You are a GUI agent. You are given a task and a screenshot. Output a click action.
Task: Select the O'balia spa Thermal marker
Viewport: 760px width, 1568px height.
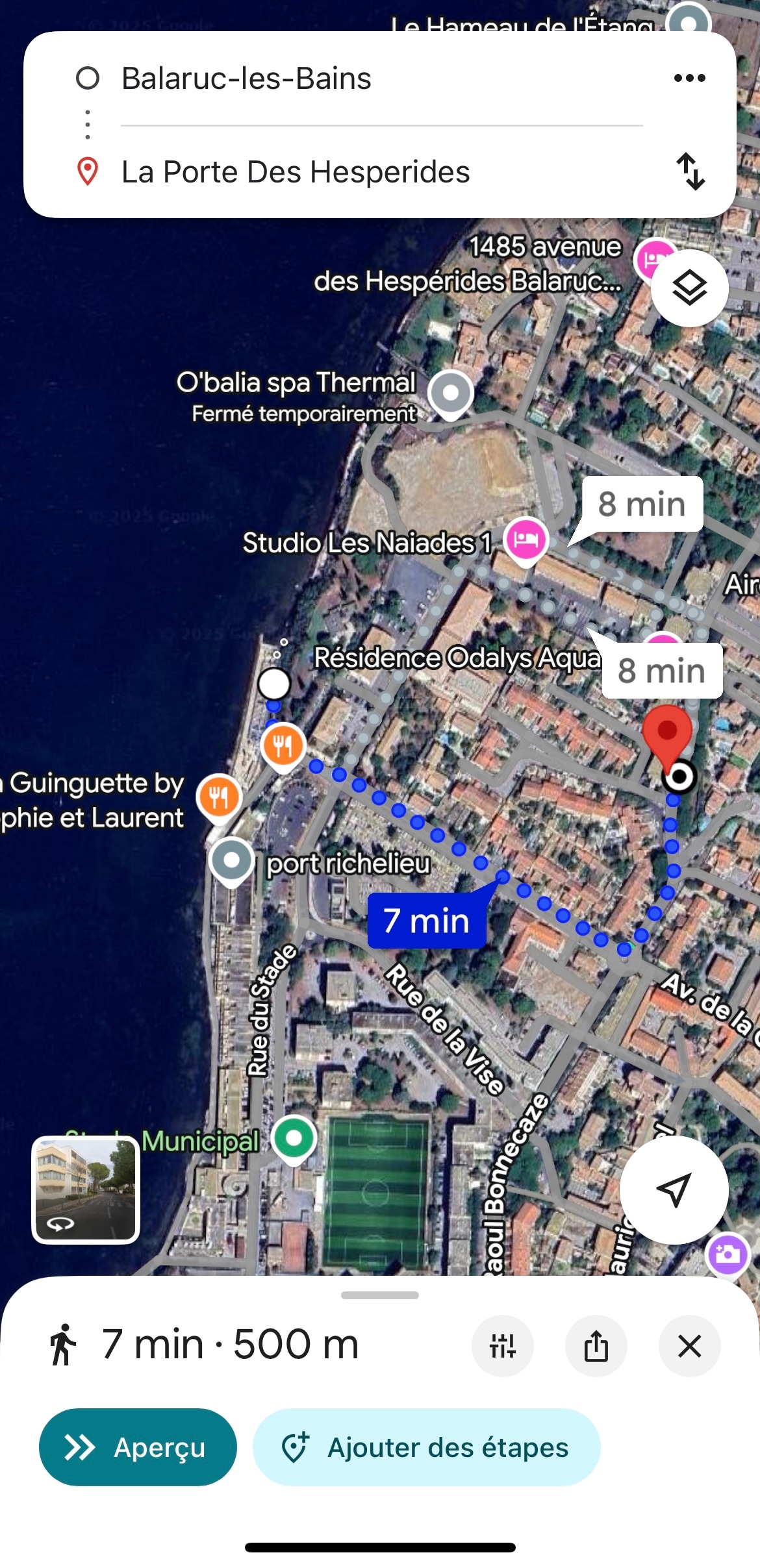pos(451,393)
